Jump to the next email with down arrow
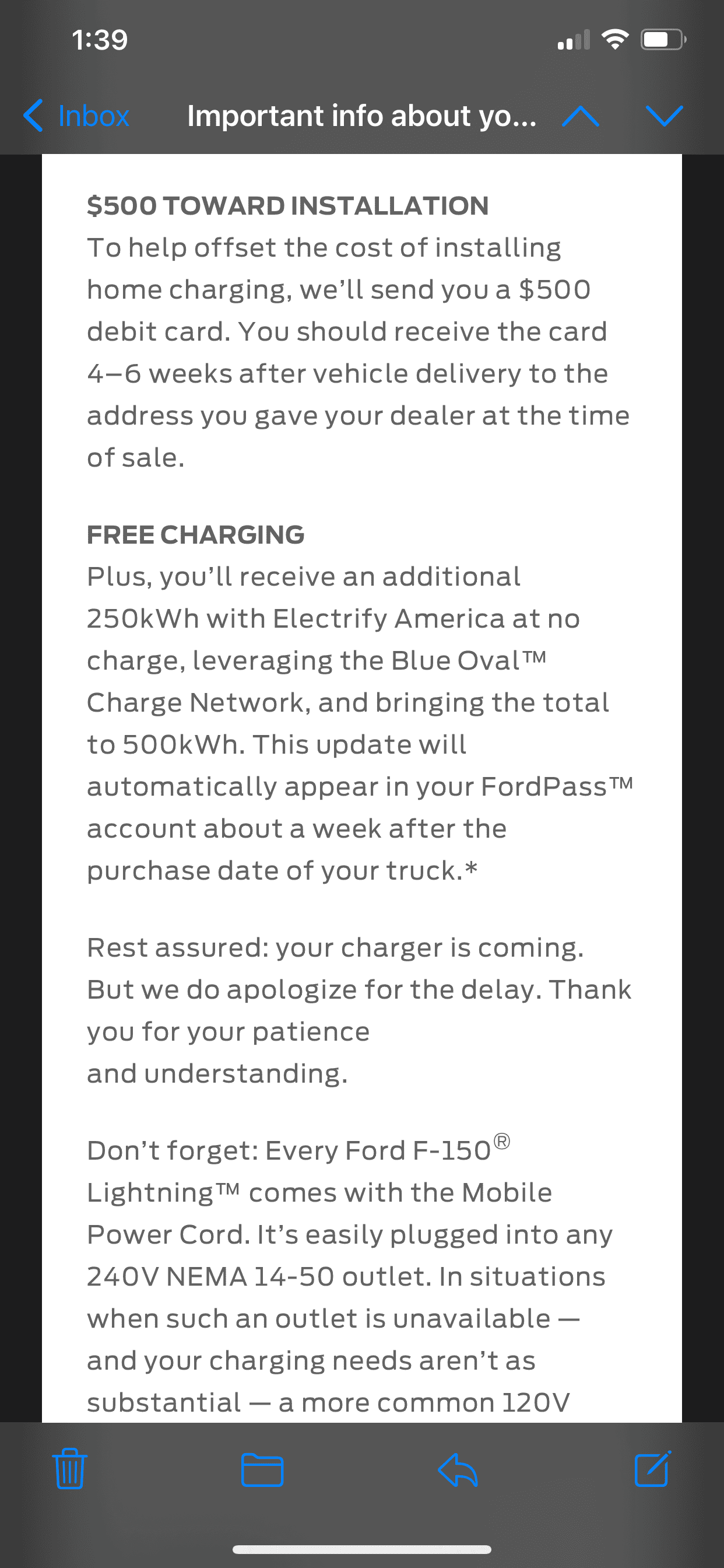 pyautogui.click(x=665, y=116)
